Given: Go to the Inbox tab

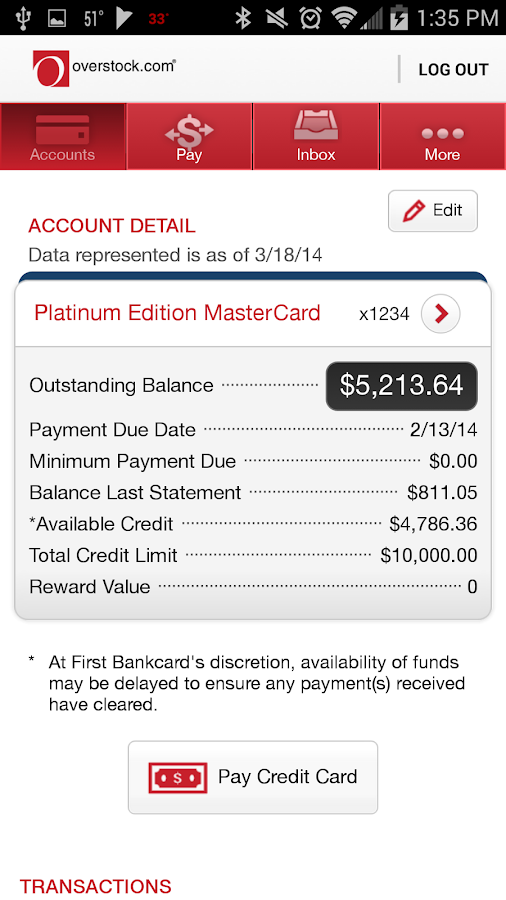Looking at the screenshot, I should click(x=316, y=137).
